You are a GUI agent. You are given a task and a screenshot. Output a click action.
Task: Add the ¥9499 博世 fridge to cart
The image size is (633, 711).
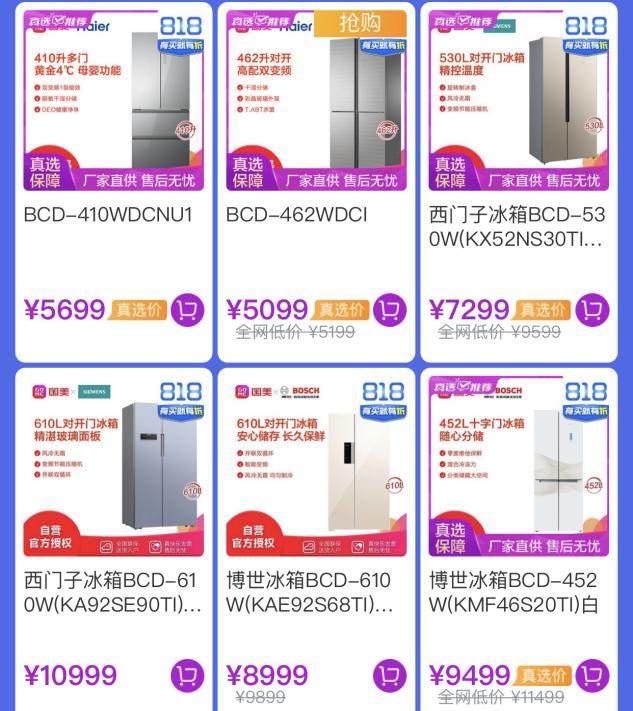point(592,676)
